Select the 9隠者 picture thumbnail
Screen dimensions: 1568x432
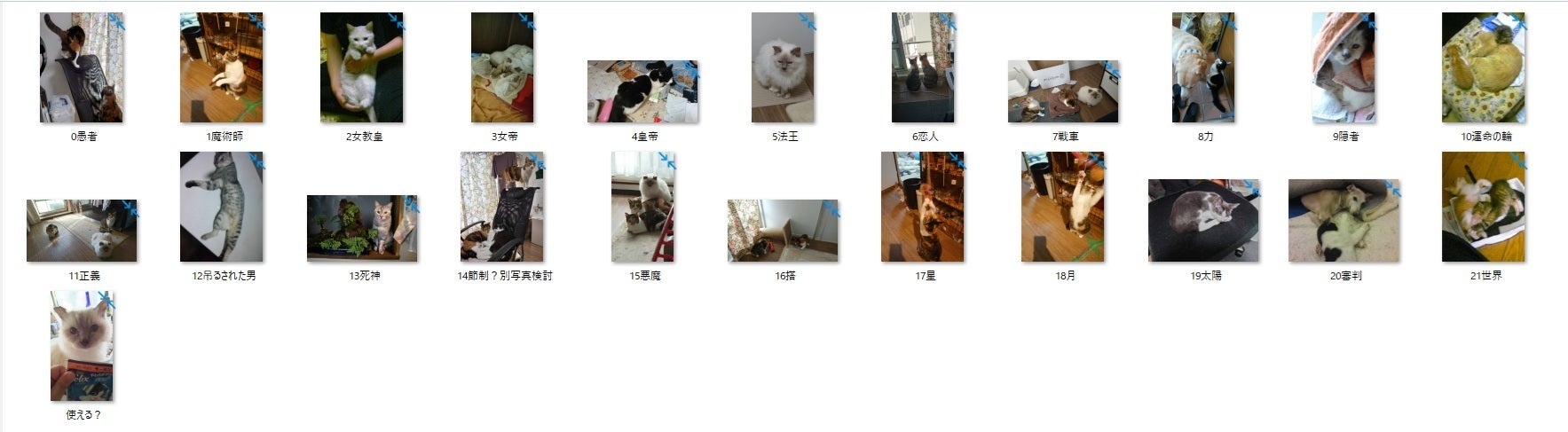1343,68
